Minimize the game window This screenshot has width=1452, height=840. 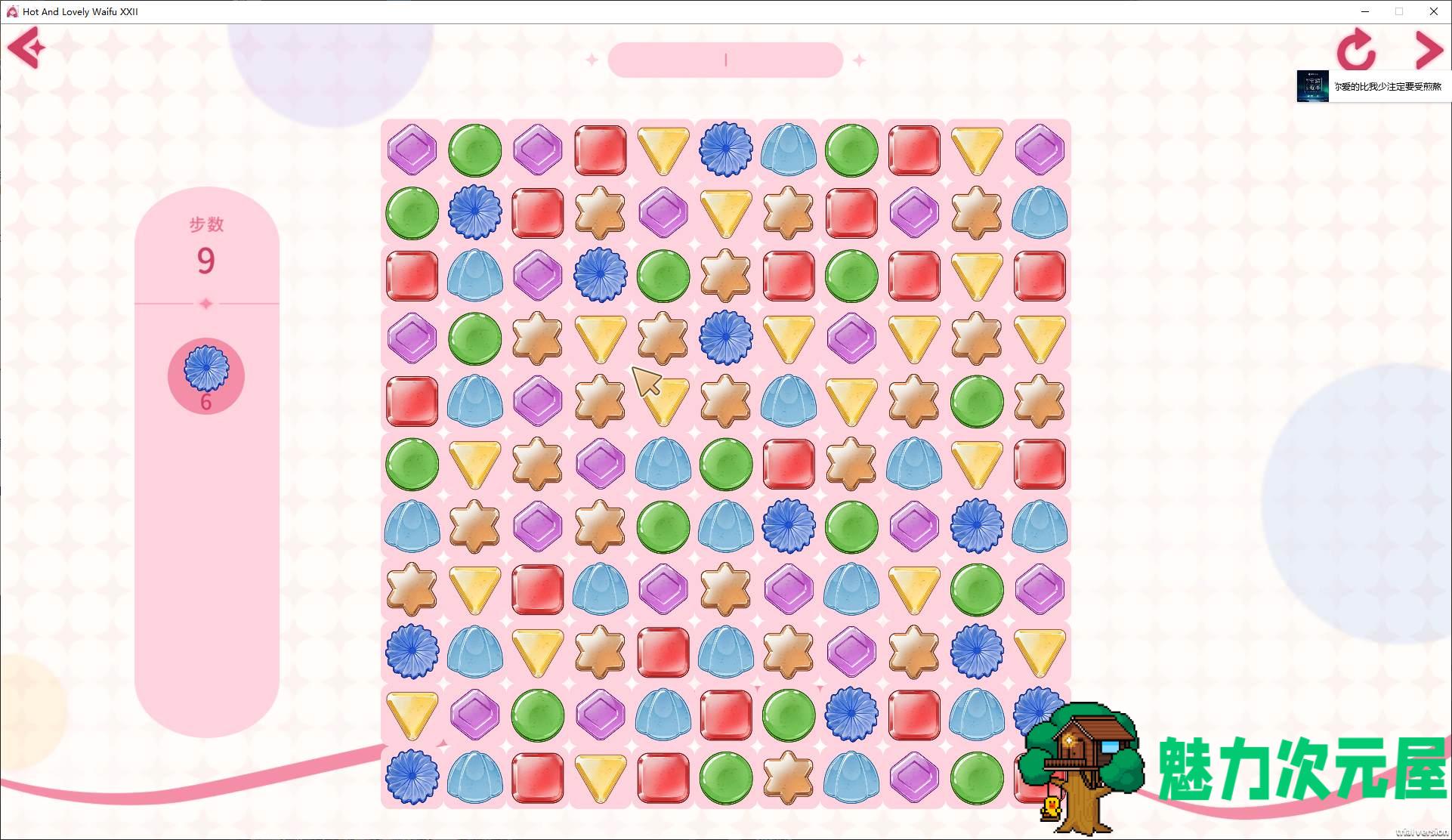point(1364,11)
